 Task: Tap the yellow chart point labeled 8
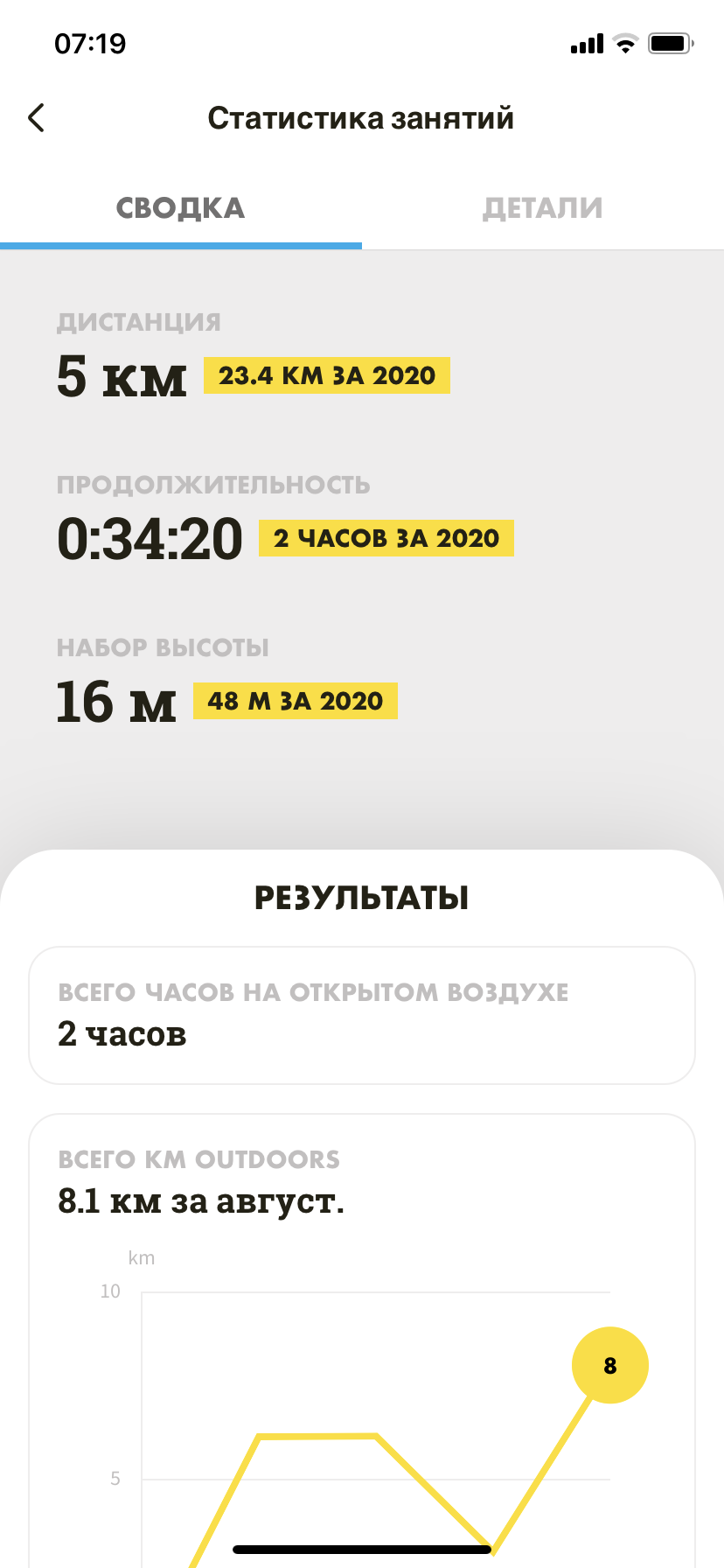(x=609, y=1365)
